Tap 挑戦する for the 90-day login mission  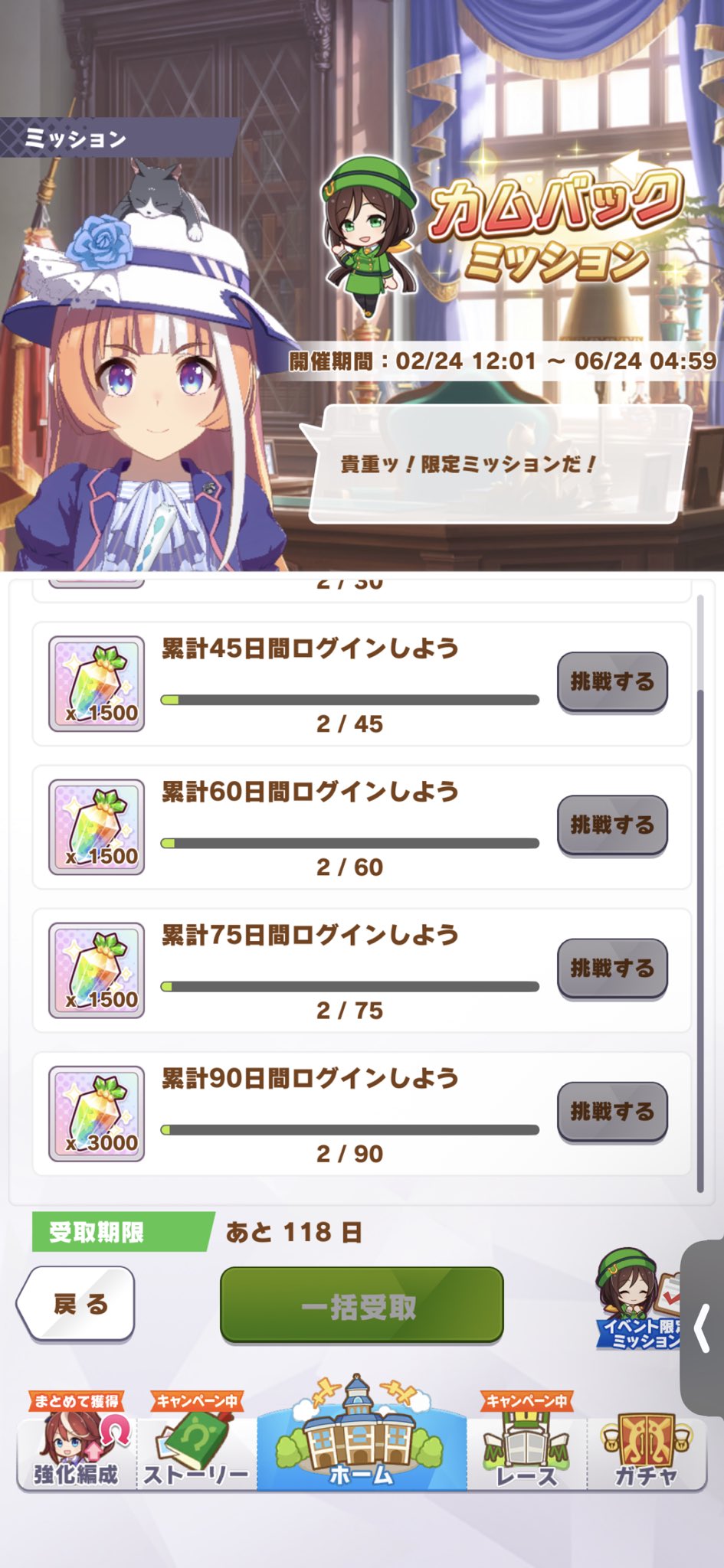pos(612,1111)
